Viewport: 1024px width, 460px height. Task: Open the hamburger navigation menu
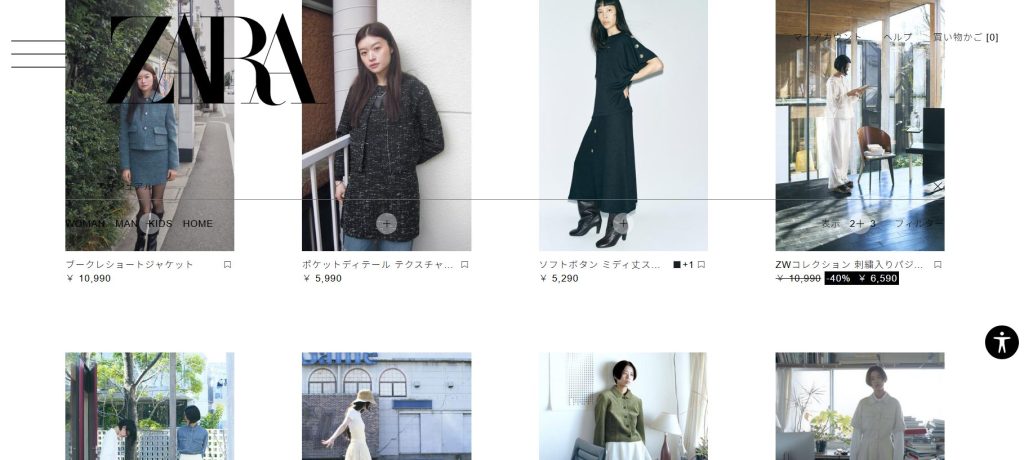coord(38,54)
